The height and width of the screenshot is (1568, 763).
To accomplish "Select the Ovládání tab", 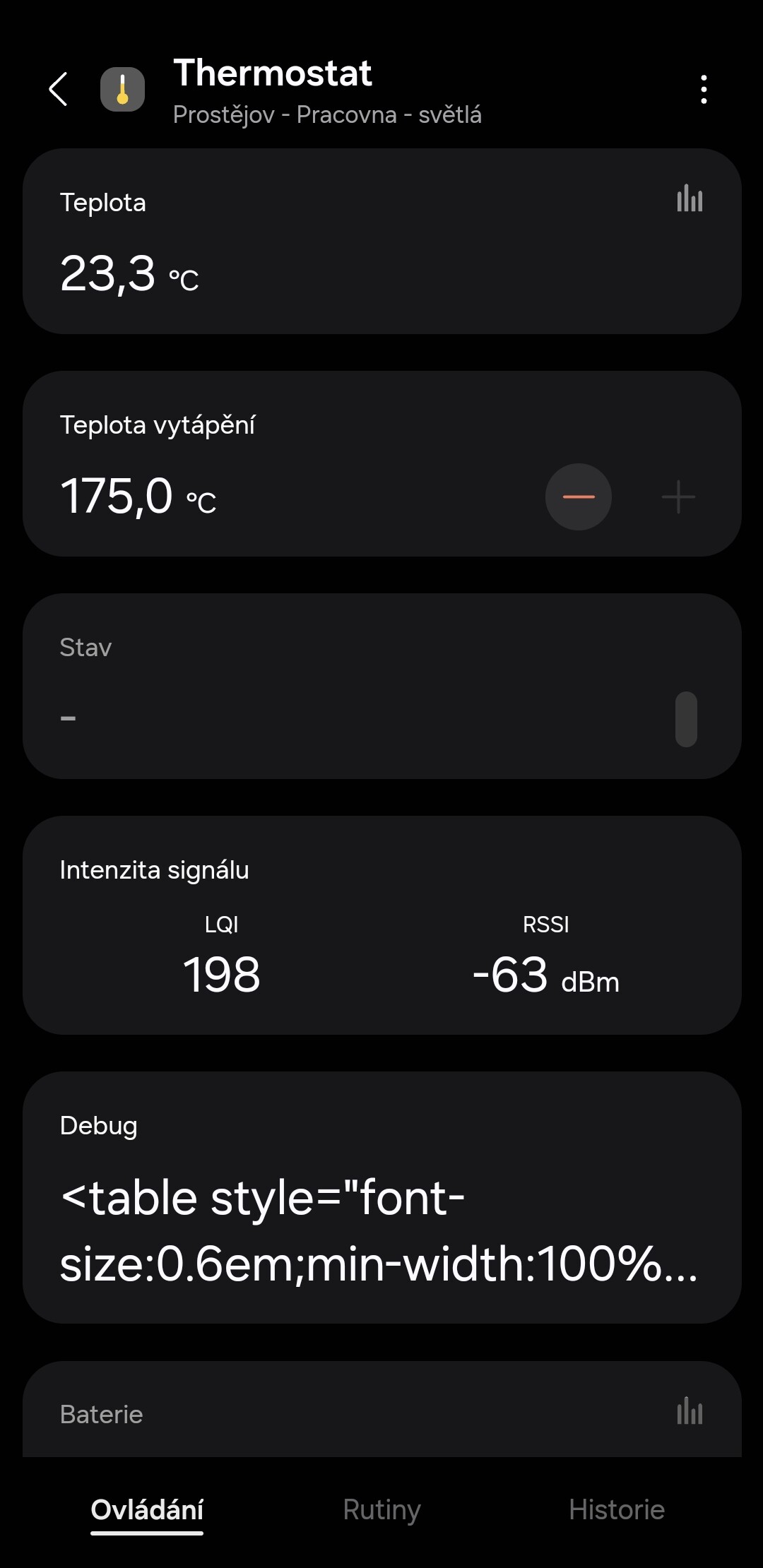I will tap(147, 1510).
